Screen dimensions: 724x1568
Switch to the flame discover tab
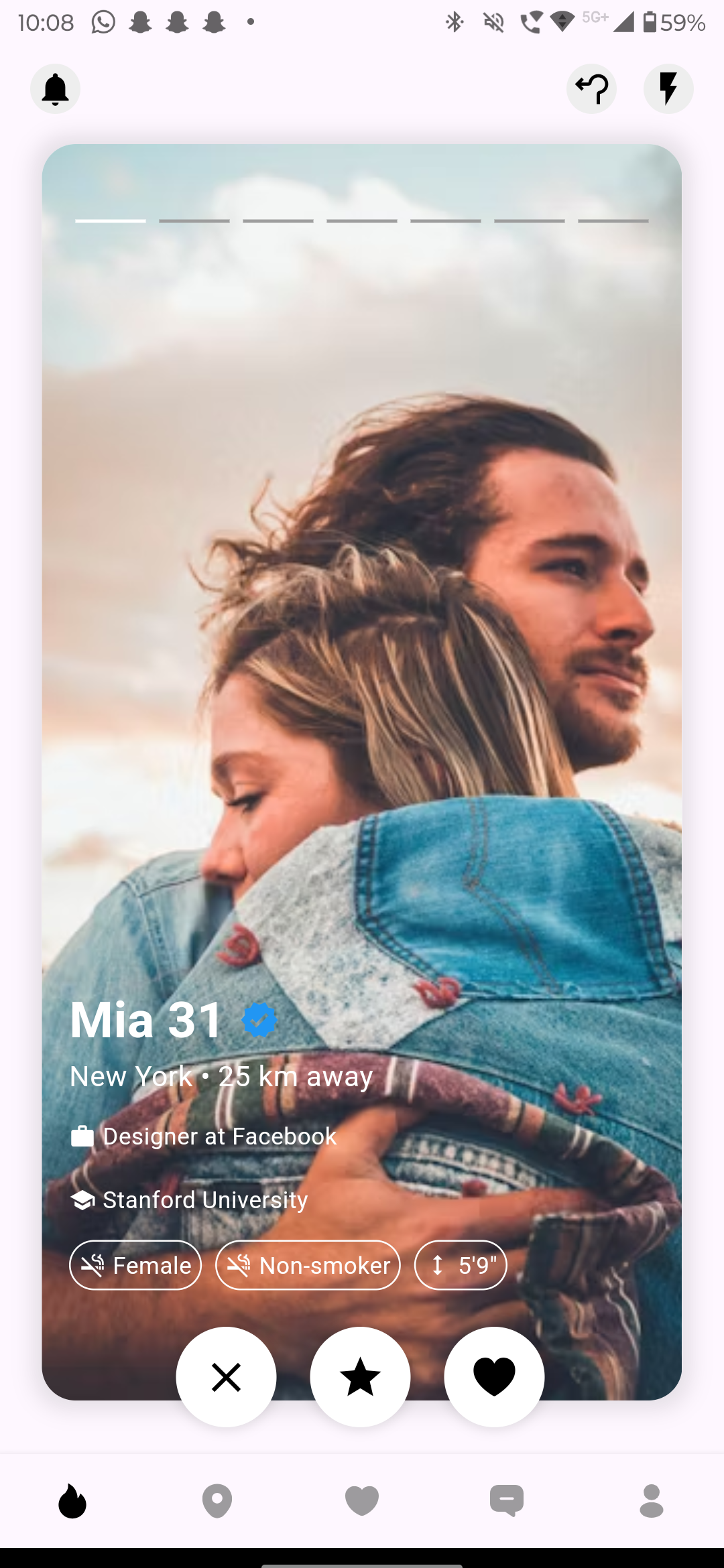pos(72,1500)
